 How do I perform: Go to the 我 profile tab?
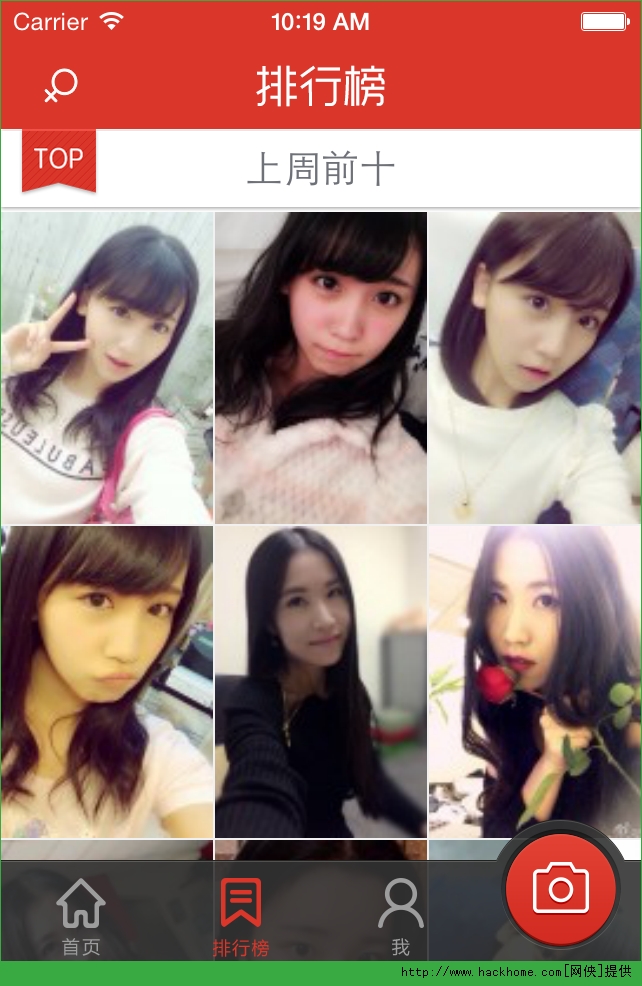pyautogui.click(x=400, y=917)
